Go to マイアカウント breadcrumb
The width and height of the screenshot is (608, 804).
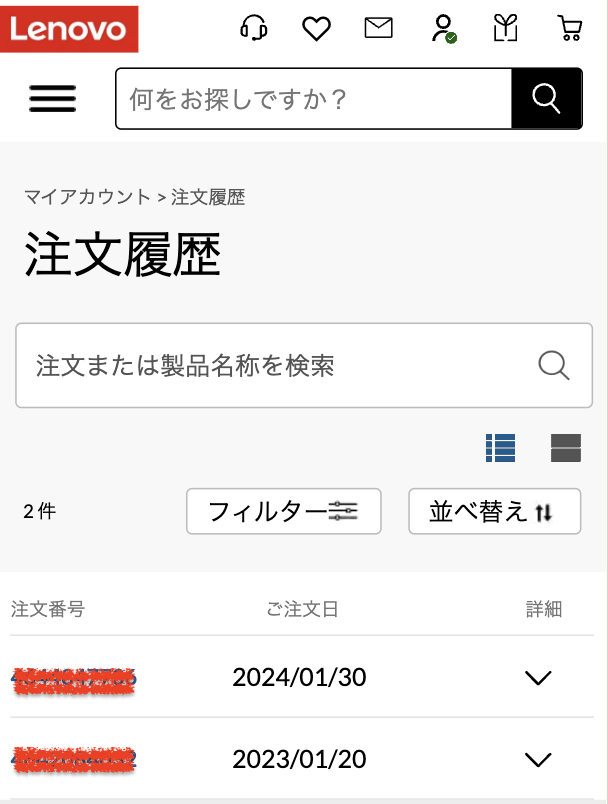coord(87,197)
